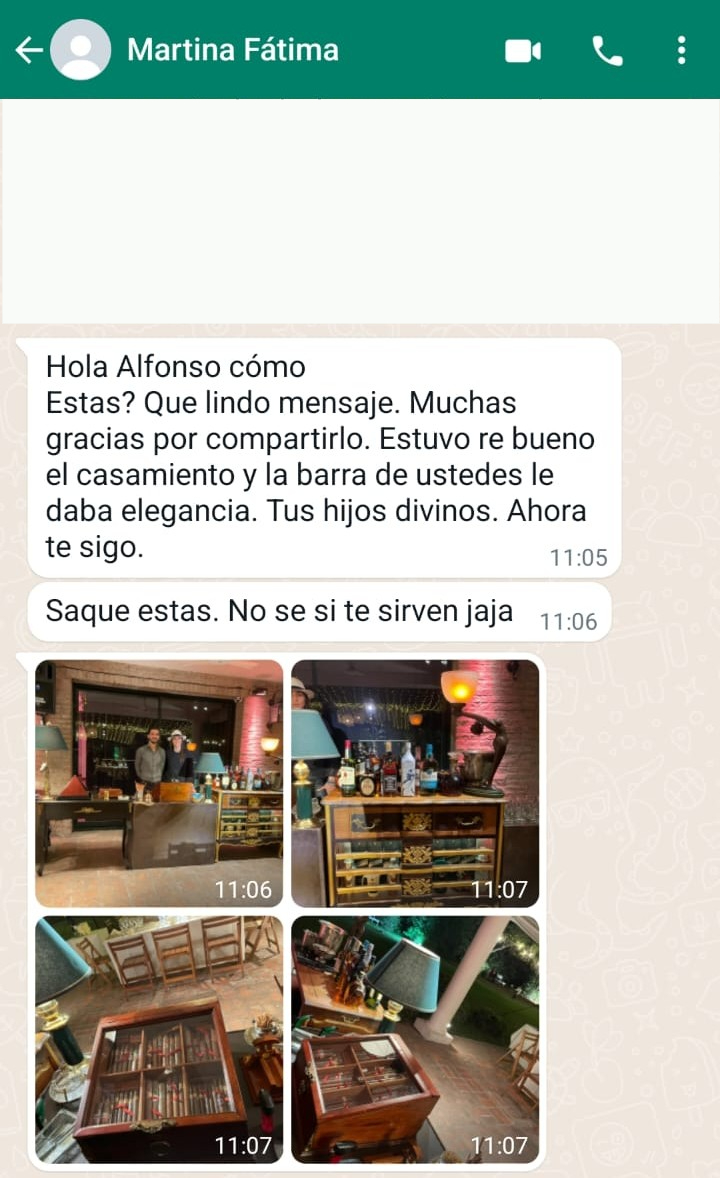Open the cigar box photo with wooden chairs
720x1178 pixels.
(159, 1039)
